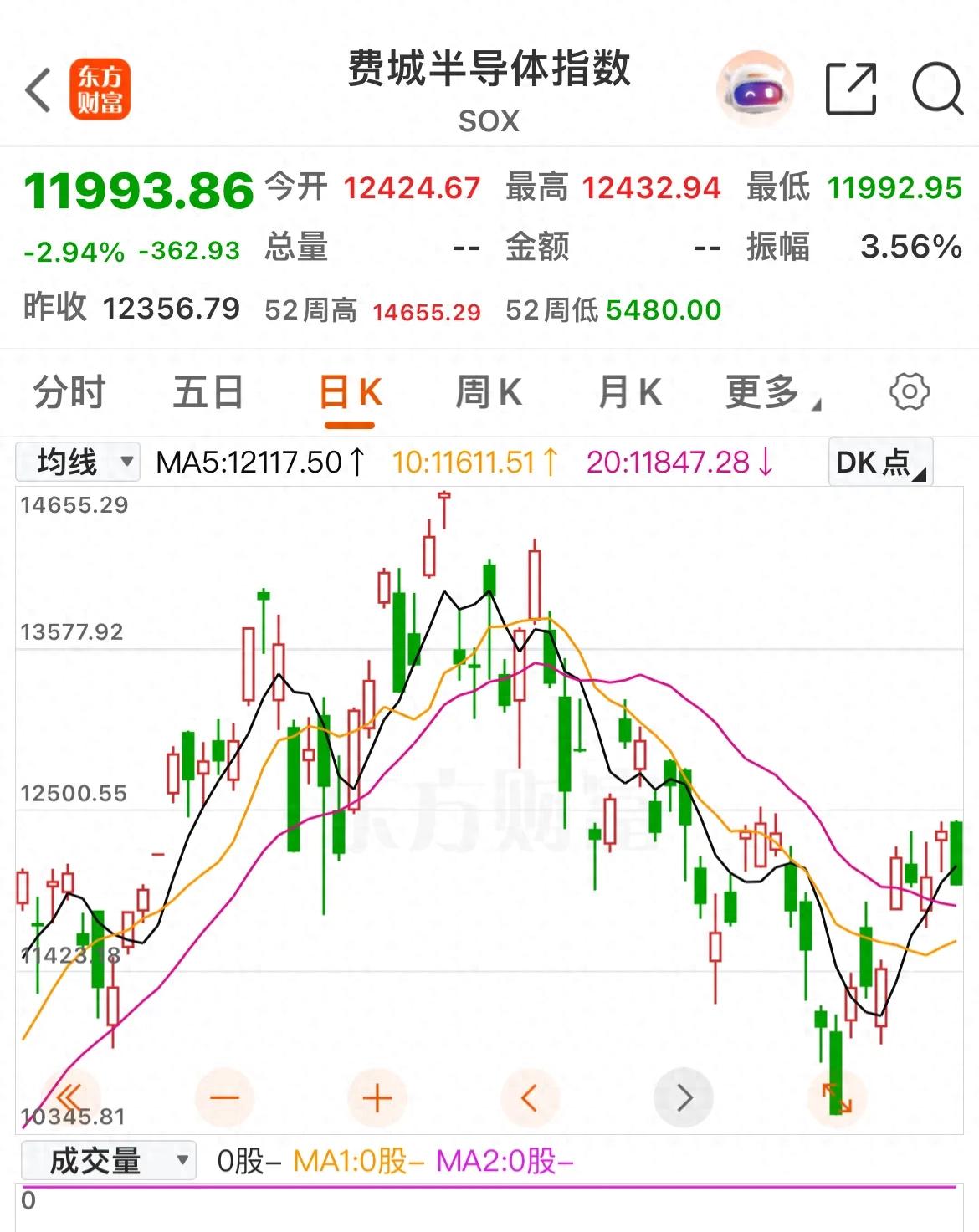Screen dimensions: 979x1232
Task: Switch to the 月K chart tab
Action: (629, 392)
